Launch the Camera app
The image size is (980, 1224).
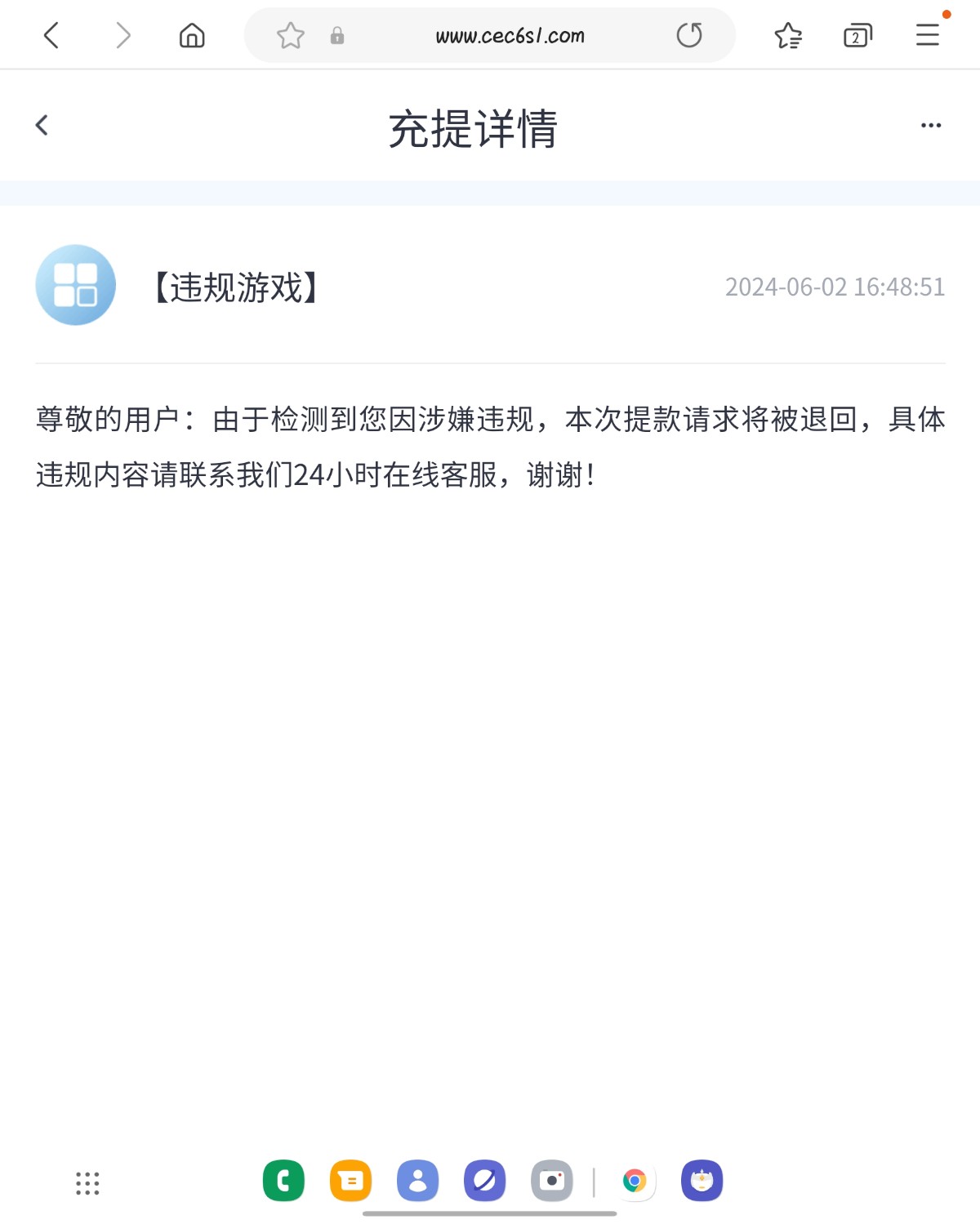552,1181
